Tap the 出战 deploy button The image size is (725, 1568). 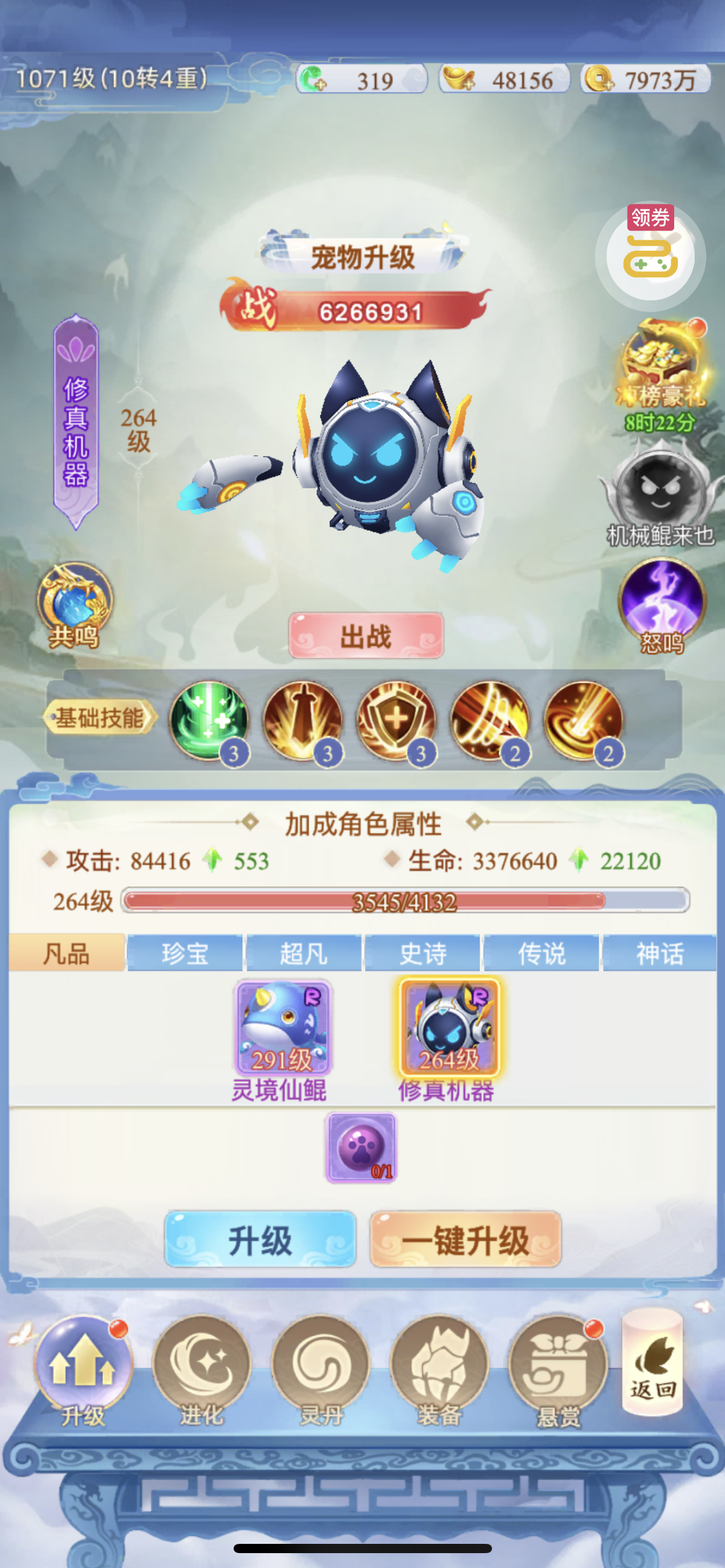pos(366,636)
